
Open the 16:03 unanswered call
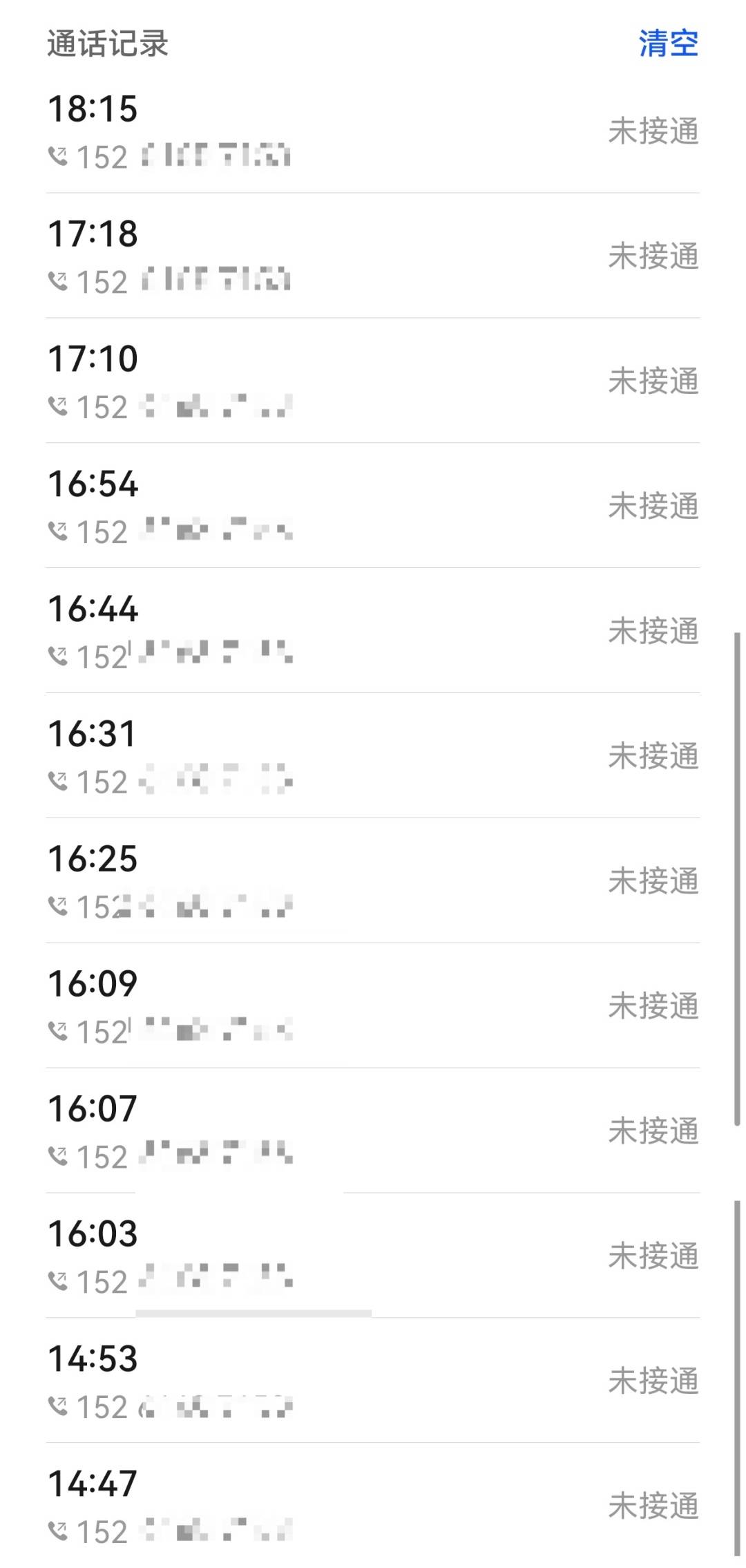[x=373, y=1256]
